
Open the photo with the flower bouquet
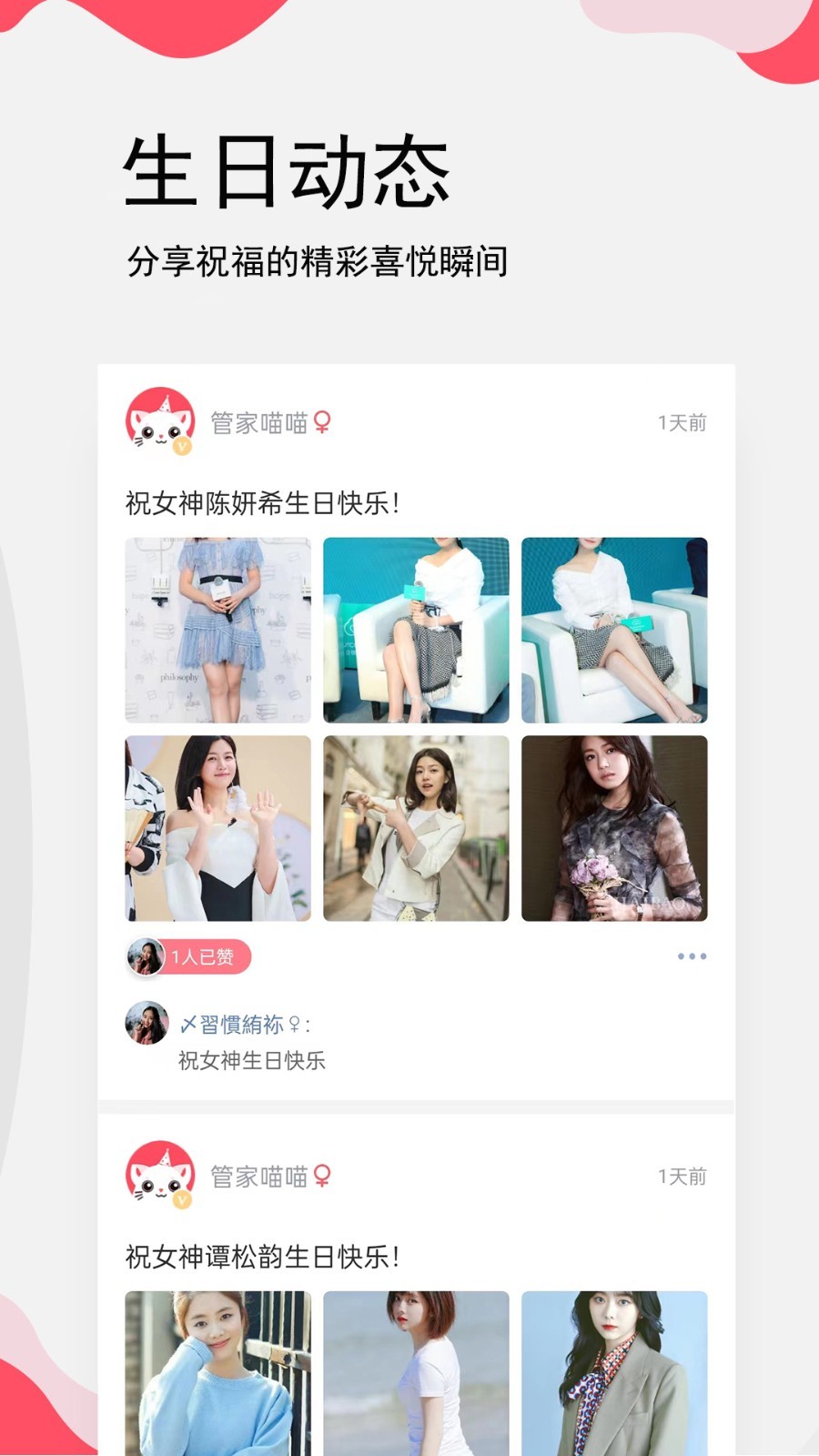(614, 830)
